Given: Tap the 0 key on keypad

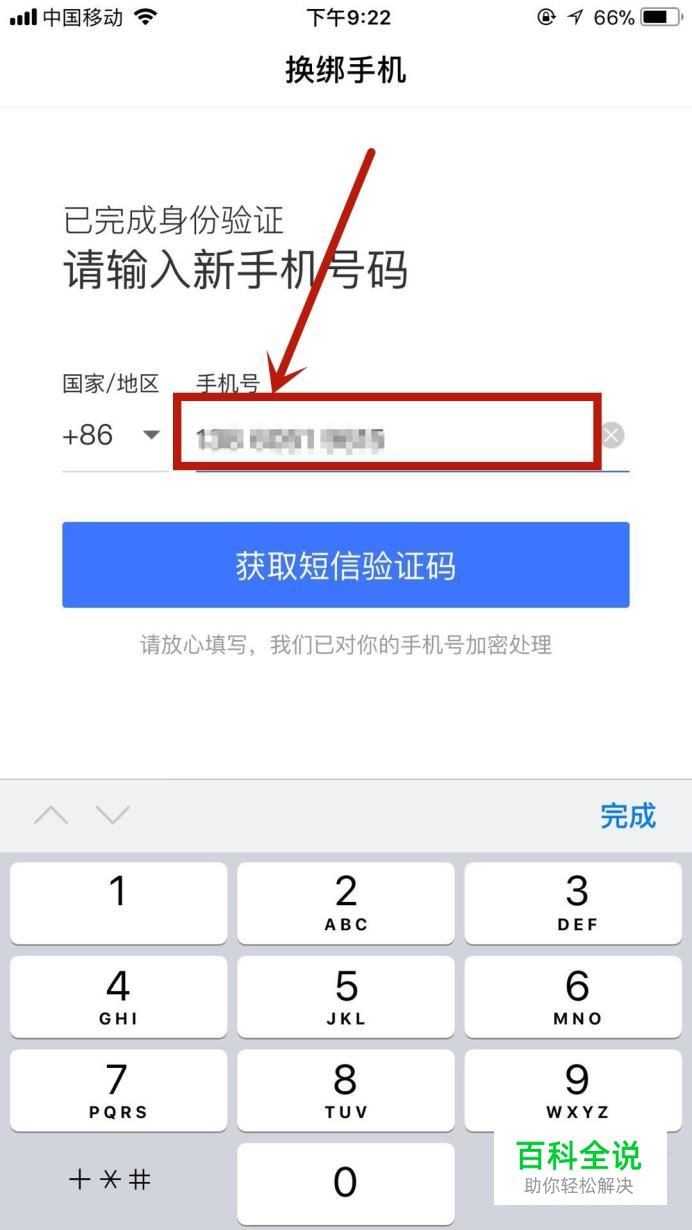Looking at the screenshot, I should 345,1183.
